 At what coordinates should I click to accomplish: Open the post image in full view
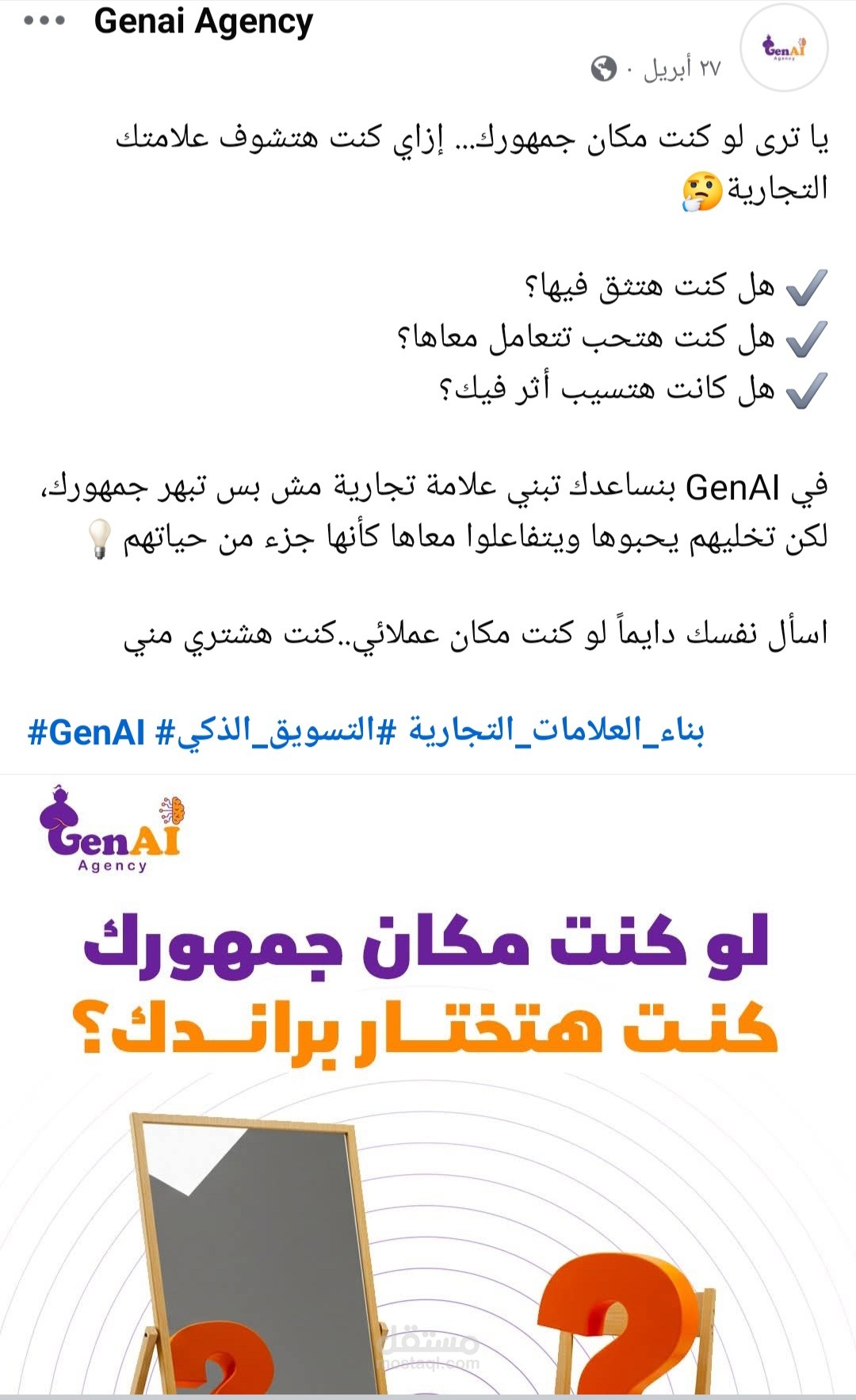click(428, 1086)
